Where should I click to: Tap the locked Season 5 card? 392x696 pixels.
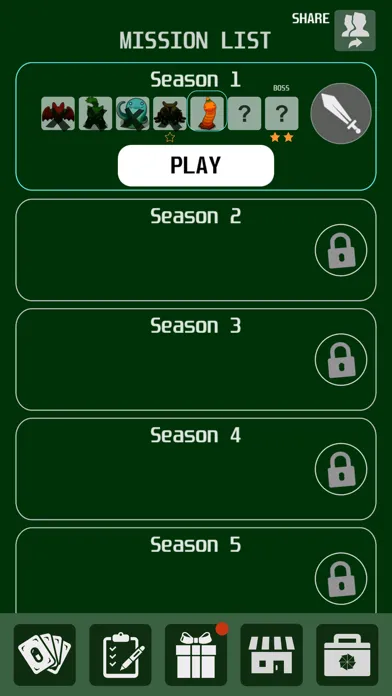click(196, 571)
